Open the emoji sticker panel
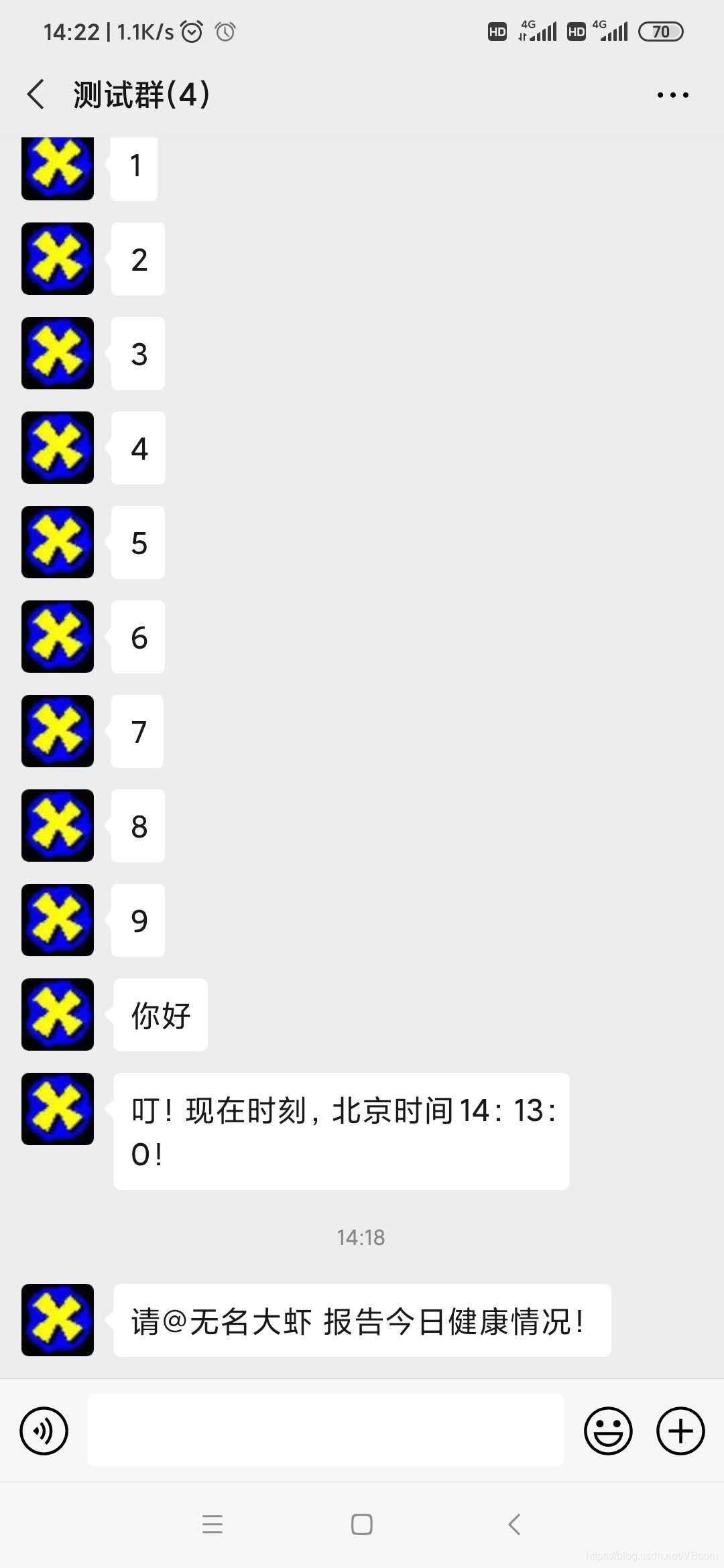 pyautogui.click(x=608, y=1431)
